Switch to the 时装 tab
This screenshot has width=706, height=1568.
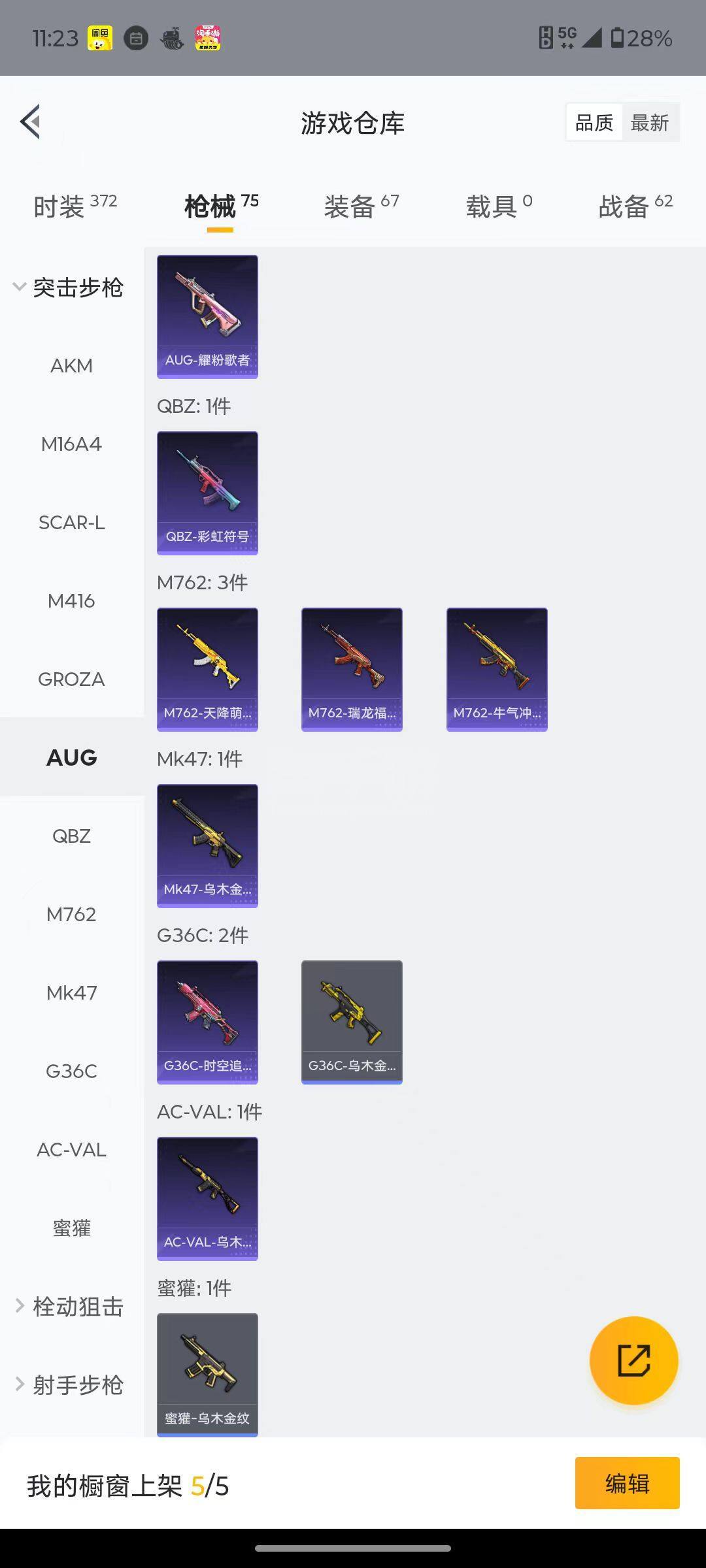pyautogui.click(x=75, y=206)
